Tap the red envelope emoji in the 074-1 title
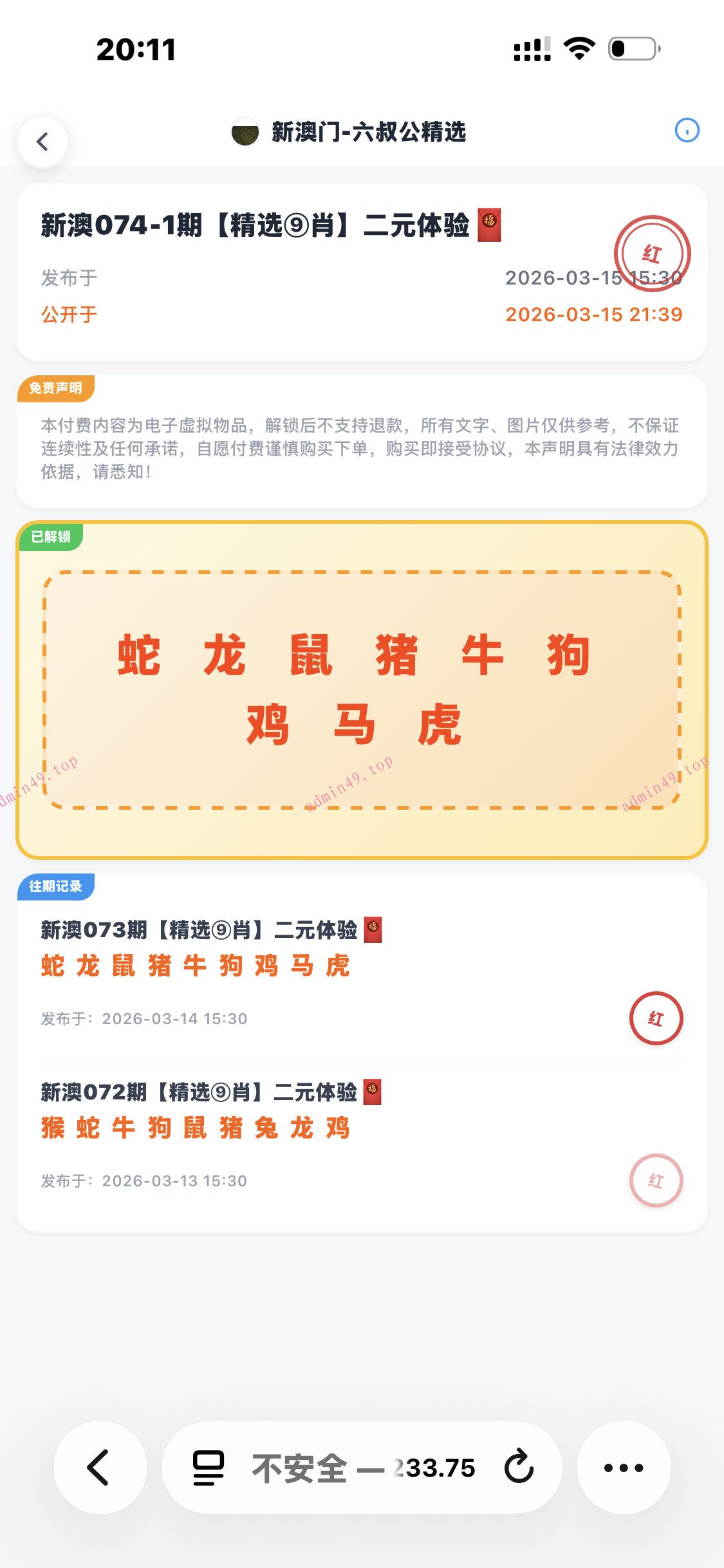The width and height of the screenshot is (724, 1568). point(490,227)
